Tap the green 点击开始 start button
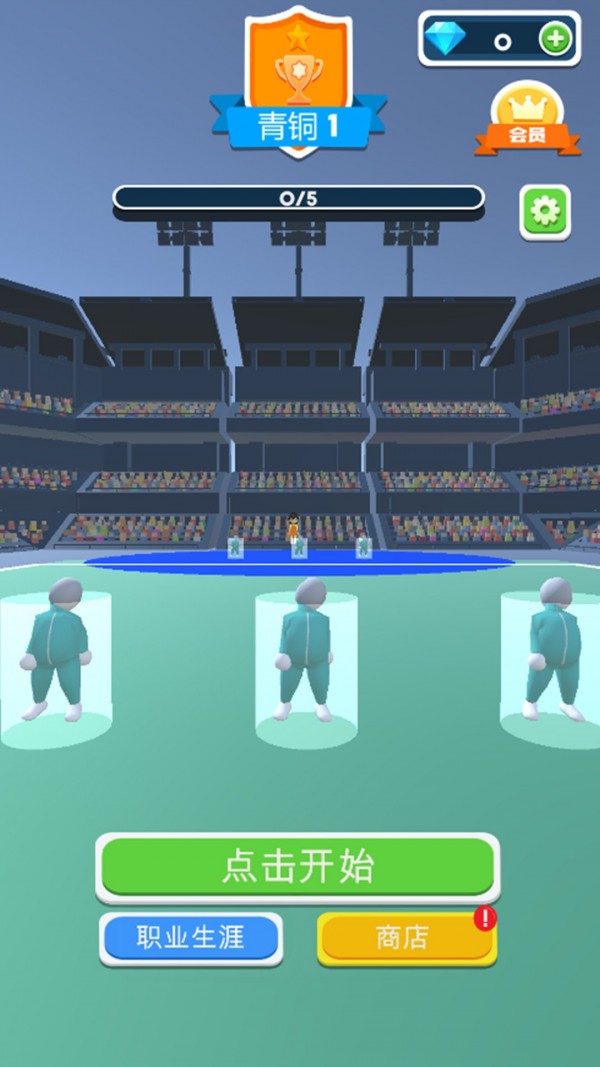Image resolution: width=600 pixels, height=1067 pixels. pos(298,866)
